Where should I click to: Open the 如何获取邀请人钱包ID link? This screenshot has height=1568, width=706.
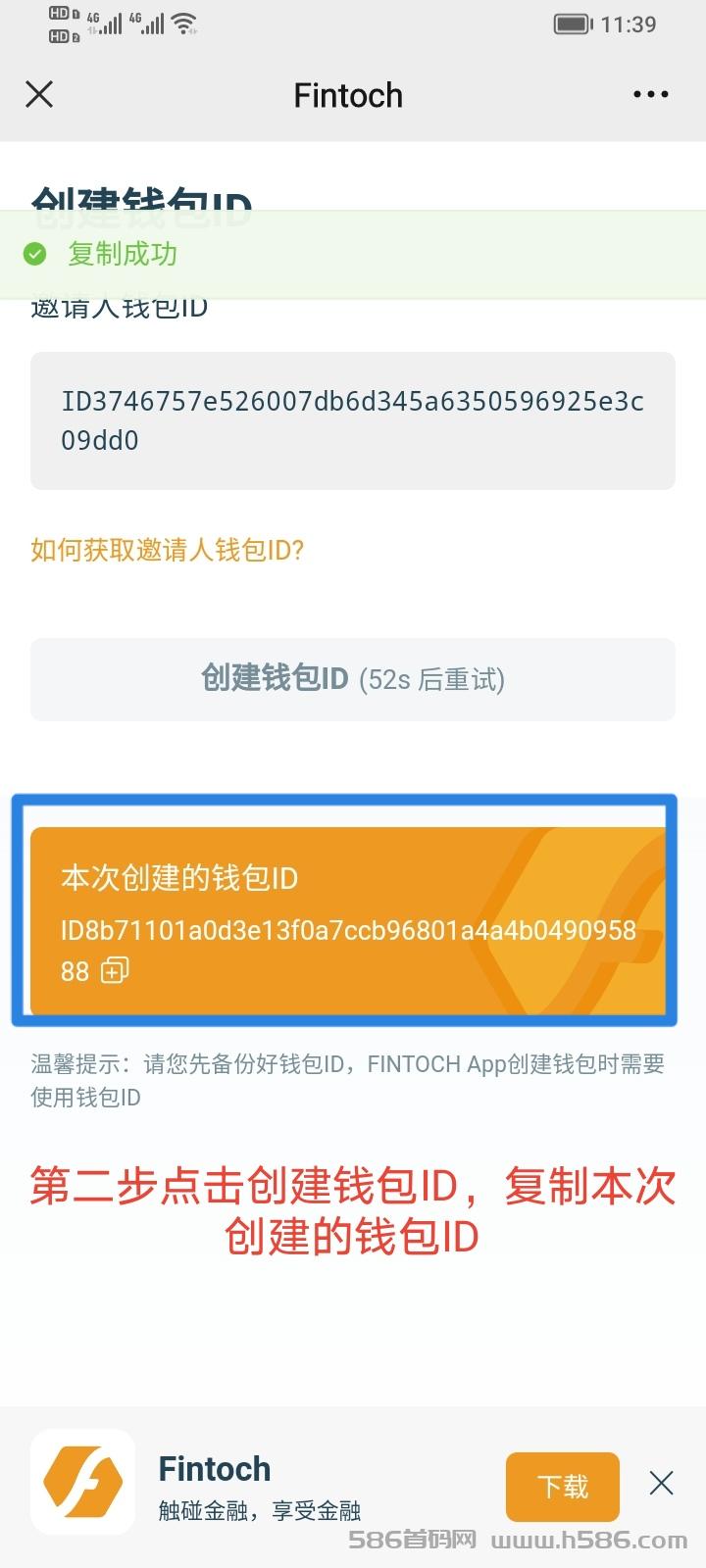pos(168,550)
